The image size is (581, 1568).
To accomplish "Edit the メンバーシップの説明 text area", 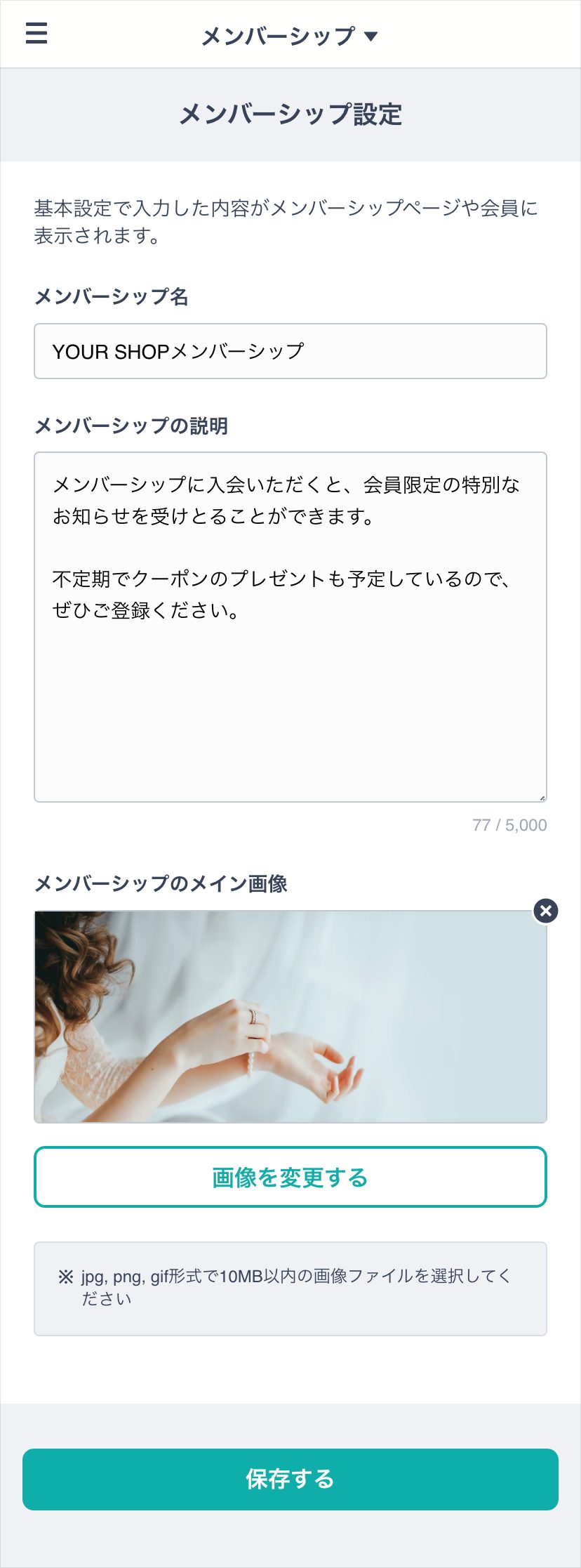I will tap(290, 626).
